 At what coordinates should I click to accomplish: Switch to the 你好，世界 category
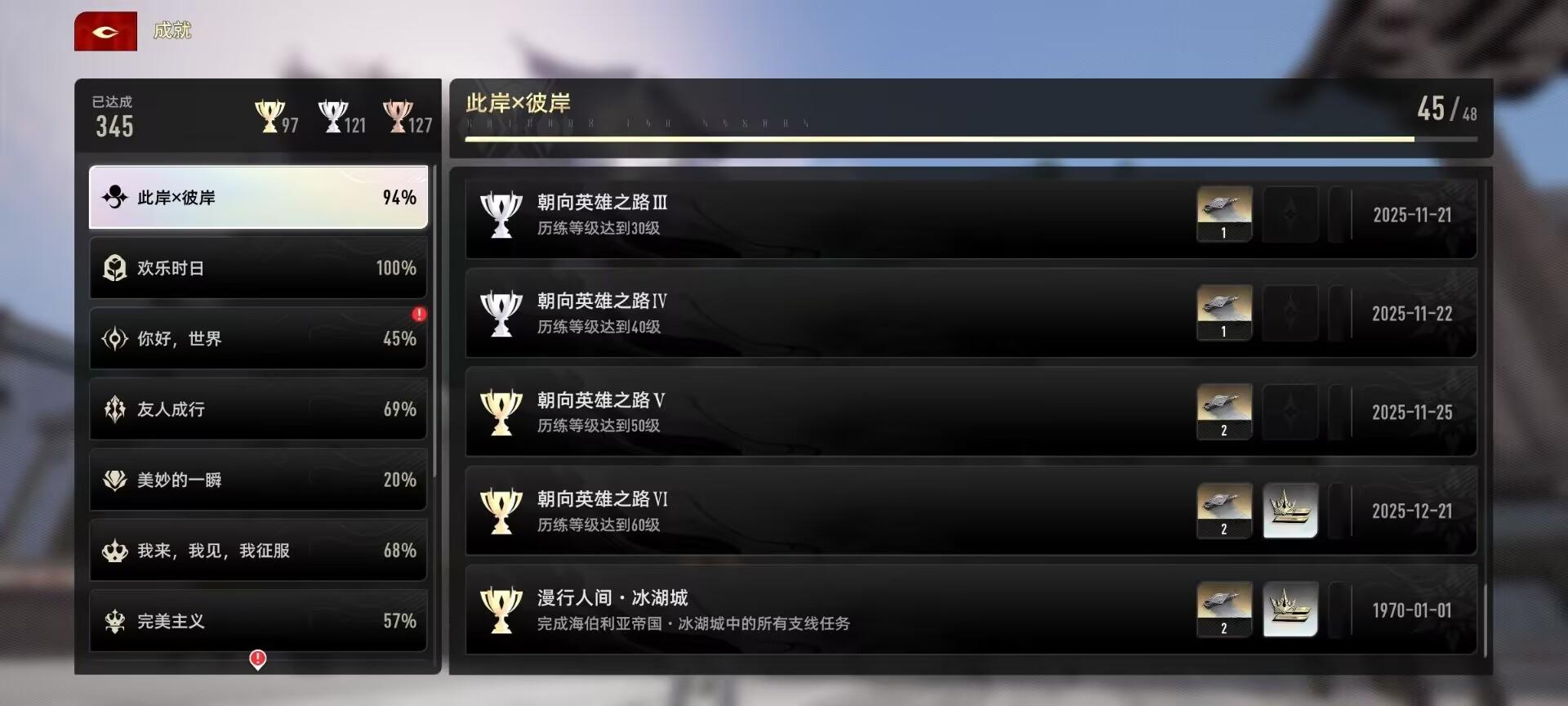pos(258,338)
